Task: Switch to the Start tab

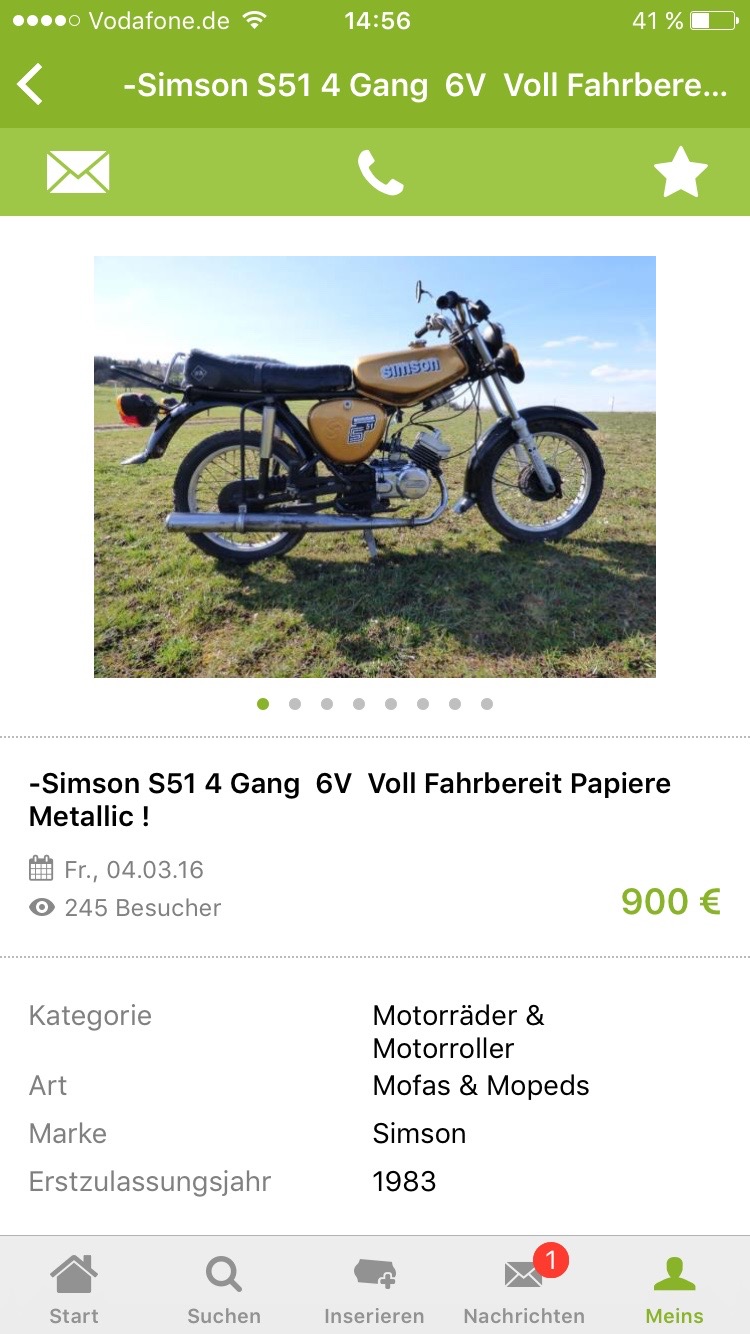Action: [x=74, y=1289]
